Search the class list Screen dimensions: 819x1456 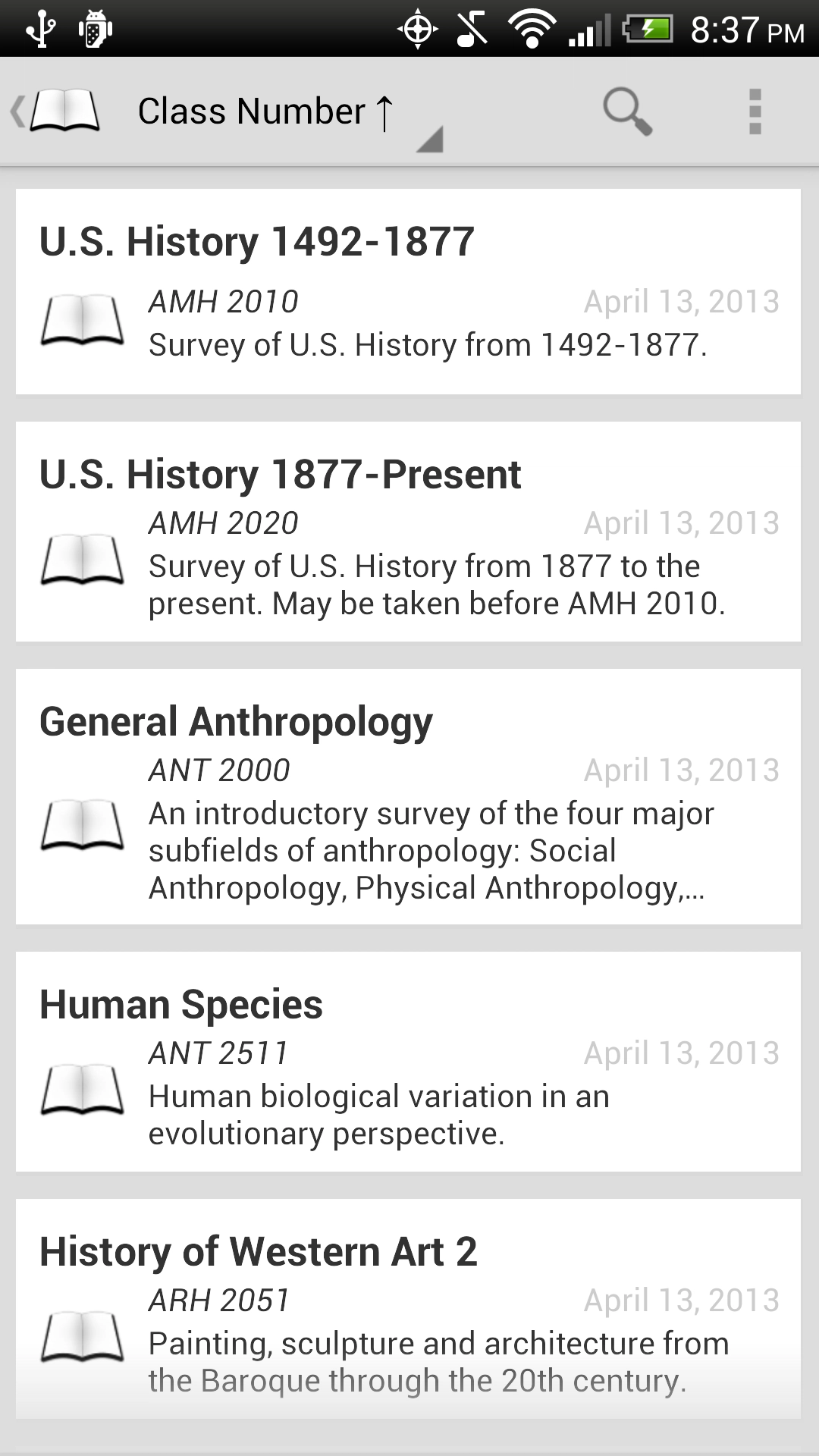pyautogui.click(x=627, y=111)
